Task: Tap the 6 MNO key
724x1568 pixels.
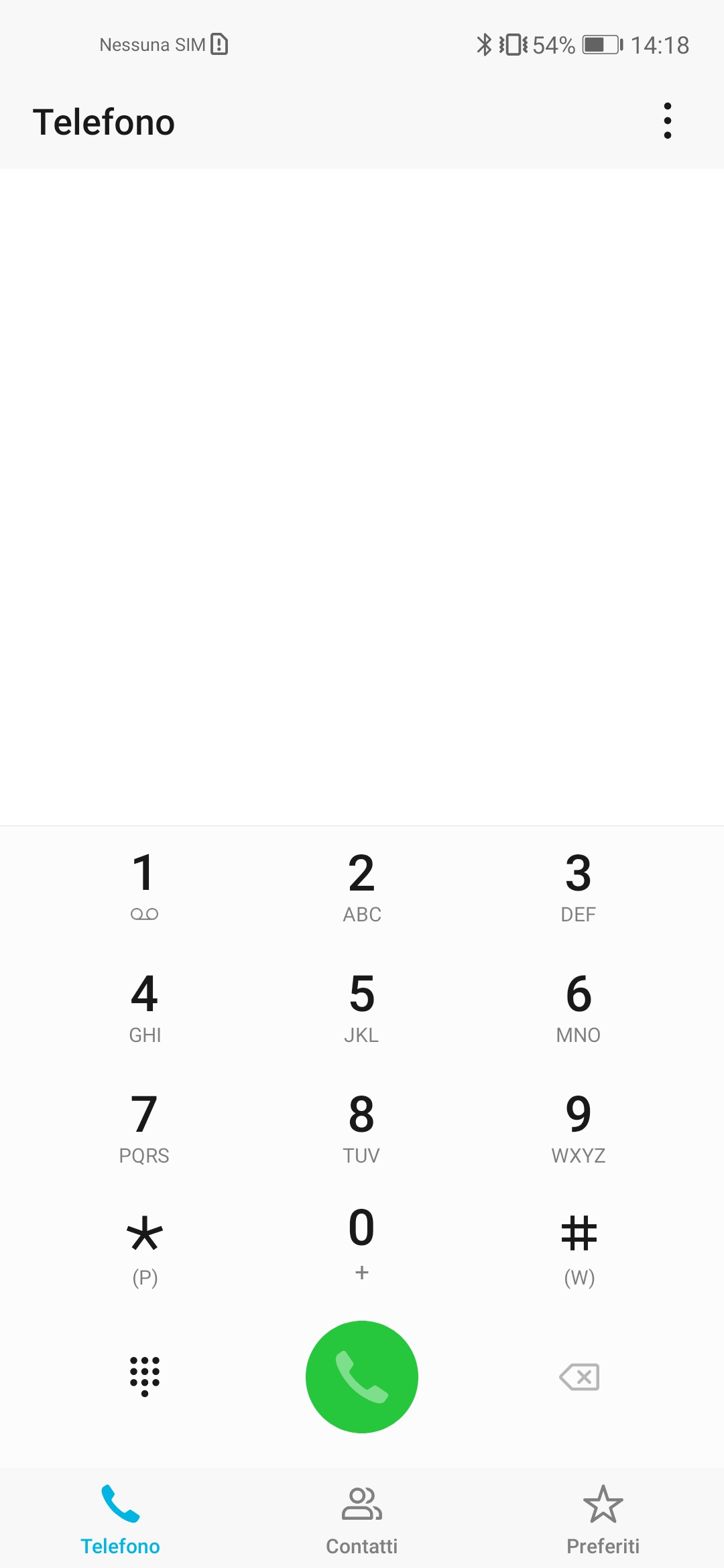Action: click(579, 1007)
